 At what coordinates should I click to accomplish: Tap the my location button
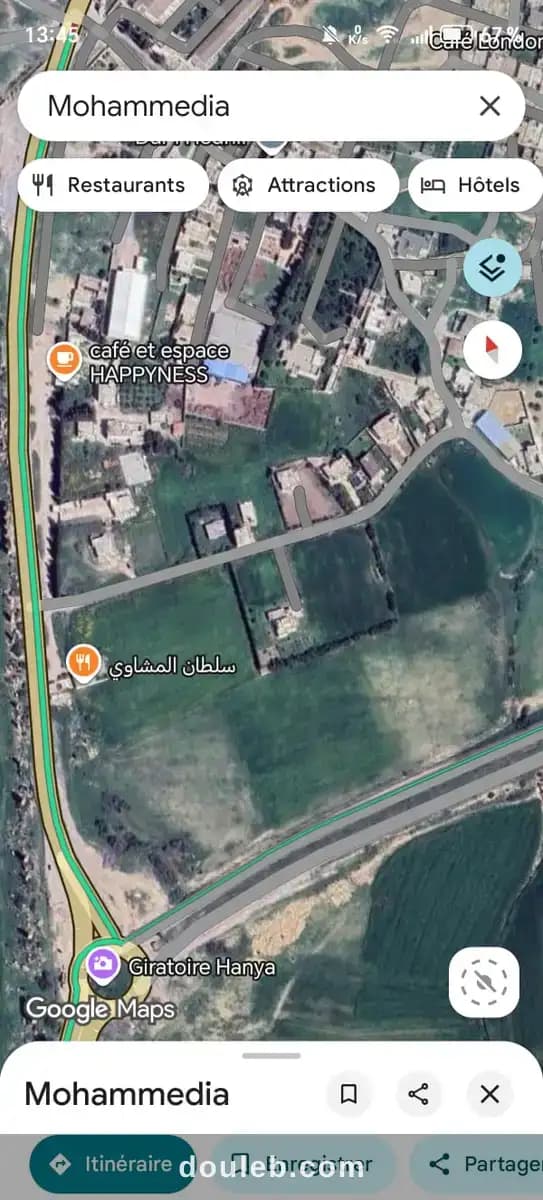coord(484,982)
